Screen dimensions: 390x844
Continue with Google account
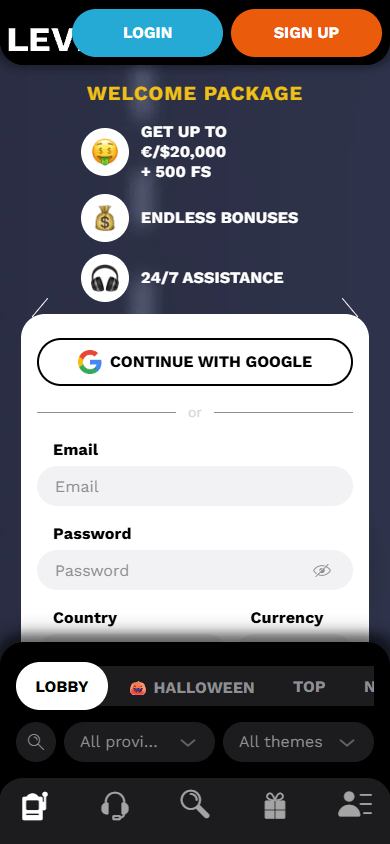[x=195, y=362]
